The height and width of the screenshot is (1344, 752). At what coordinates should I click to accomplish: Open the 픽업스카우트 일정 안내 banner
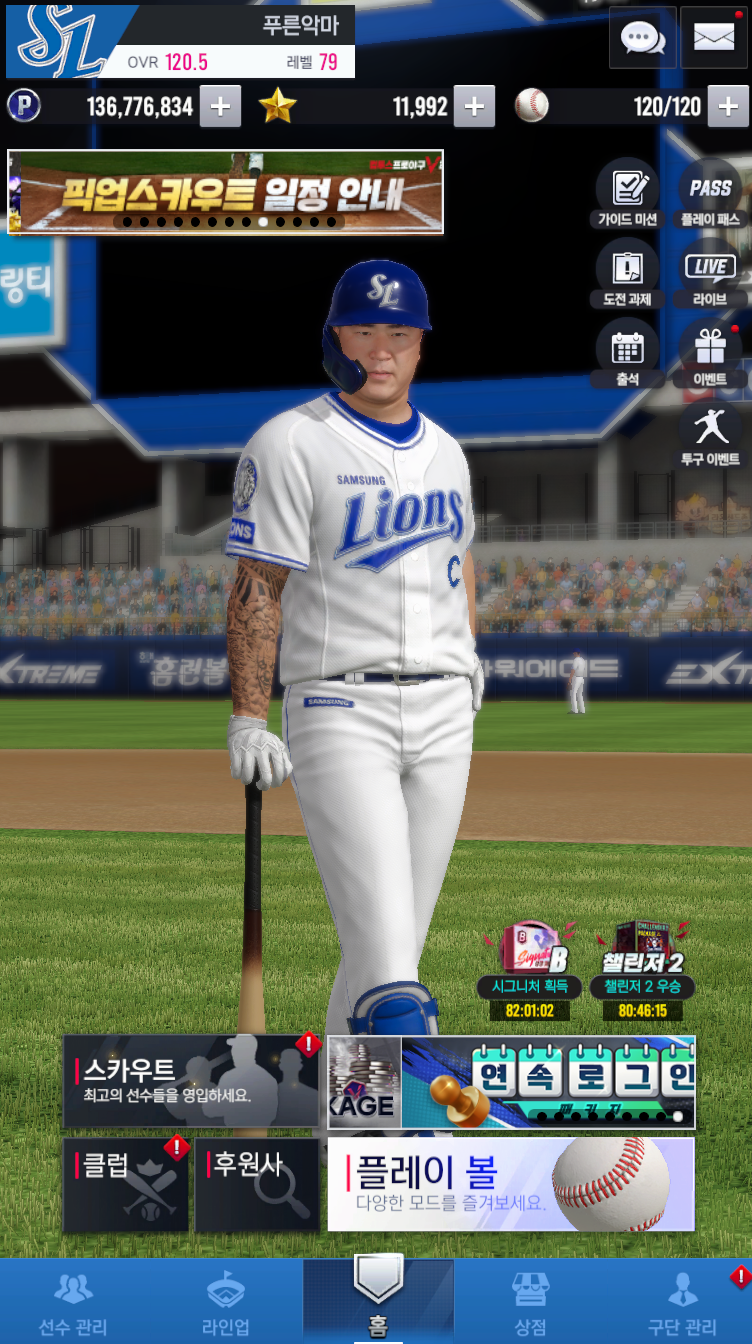pos(225,192)
